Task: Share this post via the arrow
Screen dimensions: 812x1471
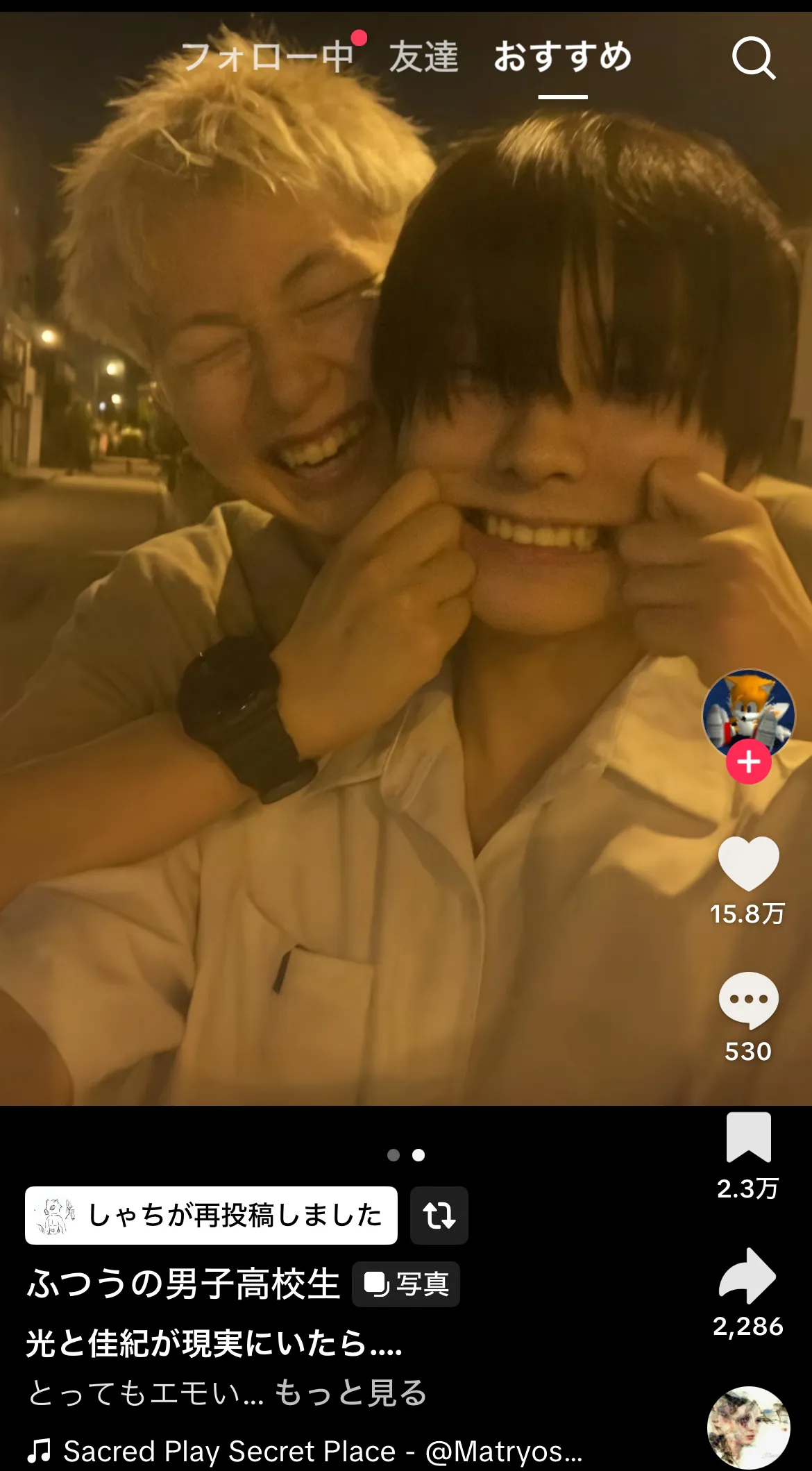Action: [x=748, y=1276]
